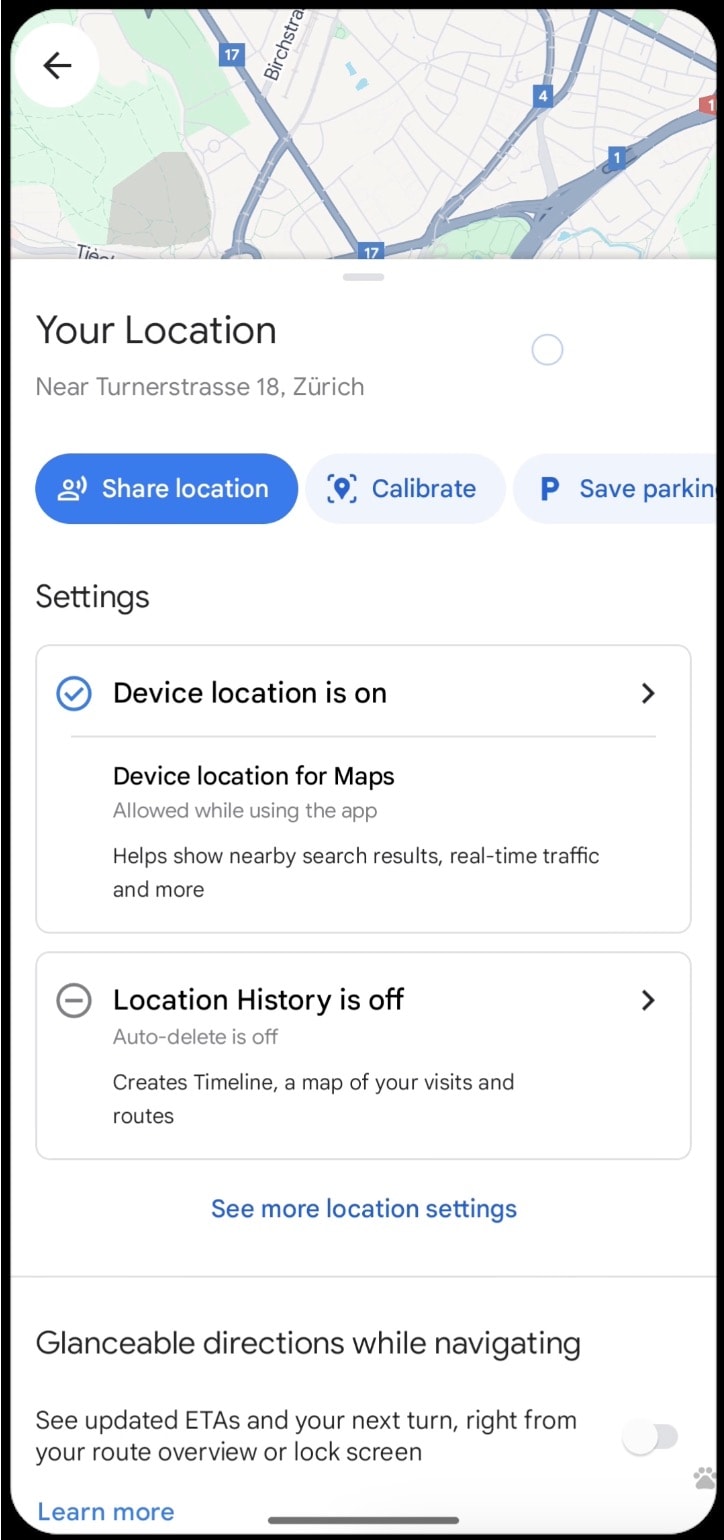See more location settings
724x1540 pixels.
363,1208
